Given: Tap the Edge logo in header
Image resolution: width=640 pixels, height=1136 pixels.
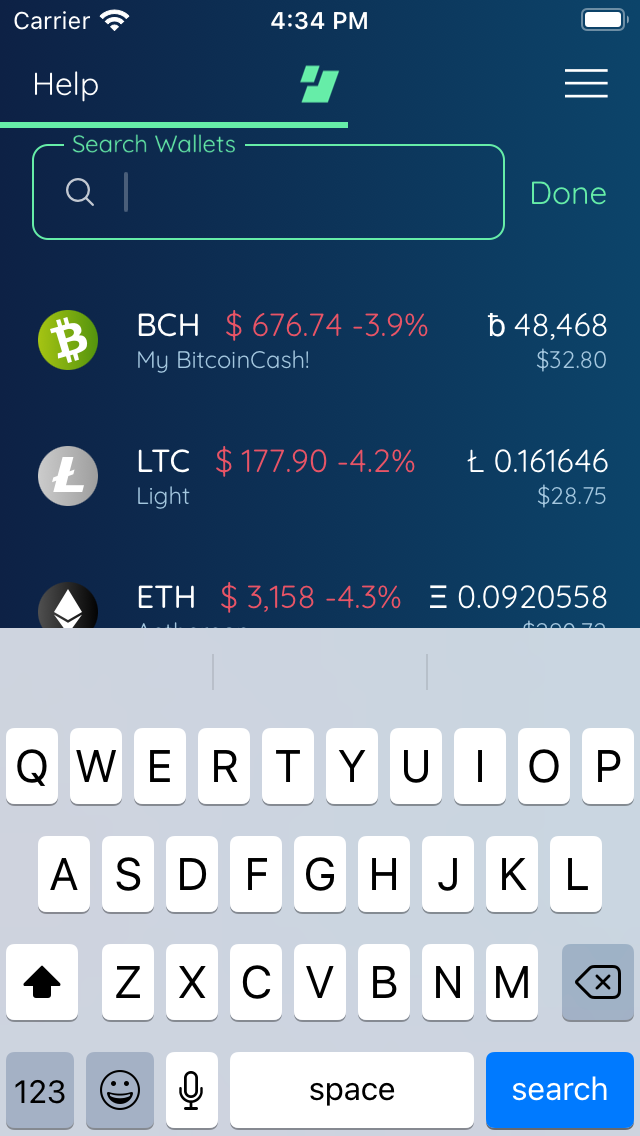Looking at the screenshot, I should coord(320,85).
